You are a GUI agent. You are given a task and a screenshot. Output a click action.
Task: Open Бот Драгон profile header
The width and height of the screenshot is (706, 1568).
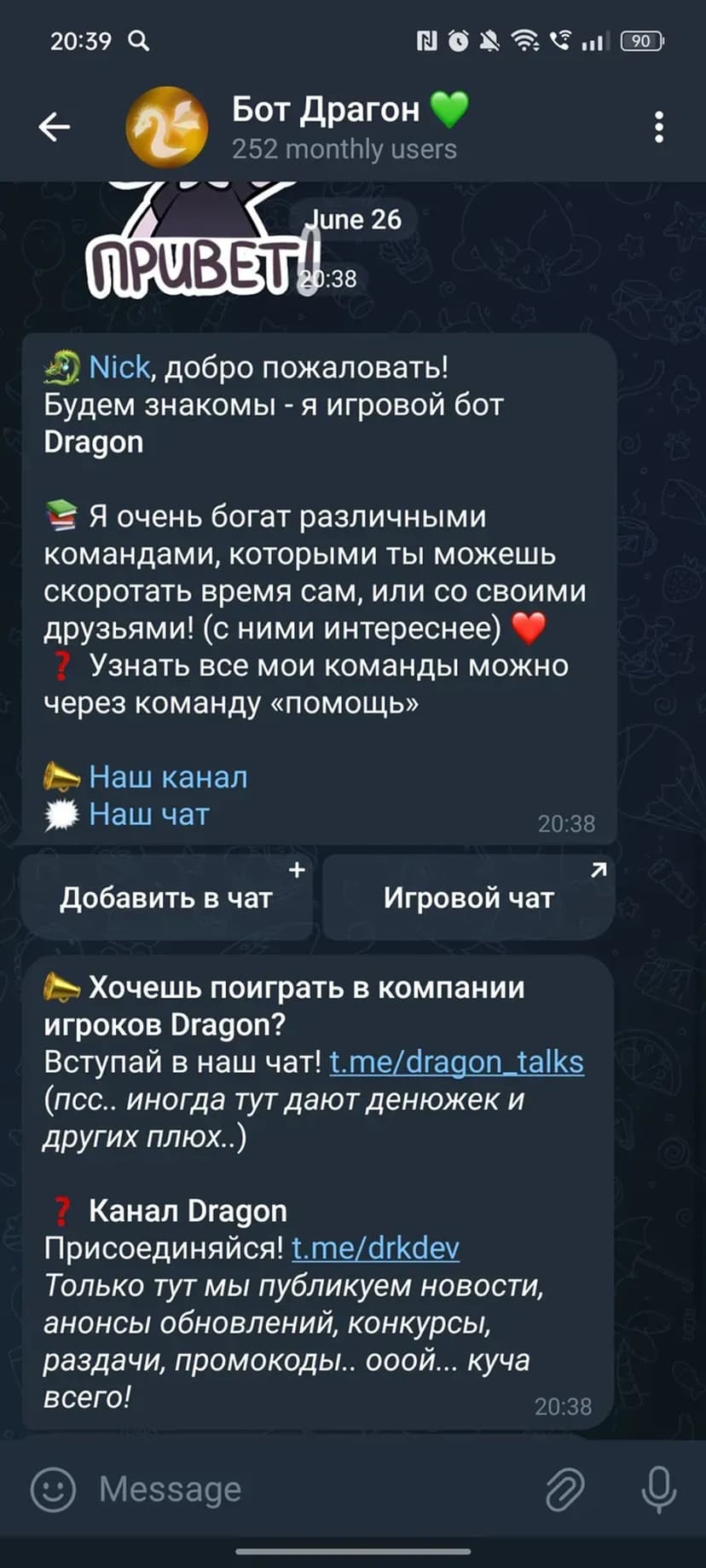[341, 127]
